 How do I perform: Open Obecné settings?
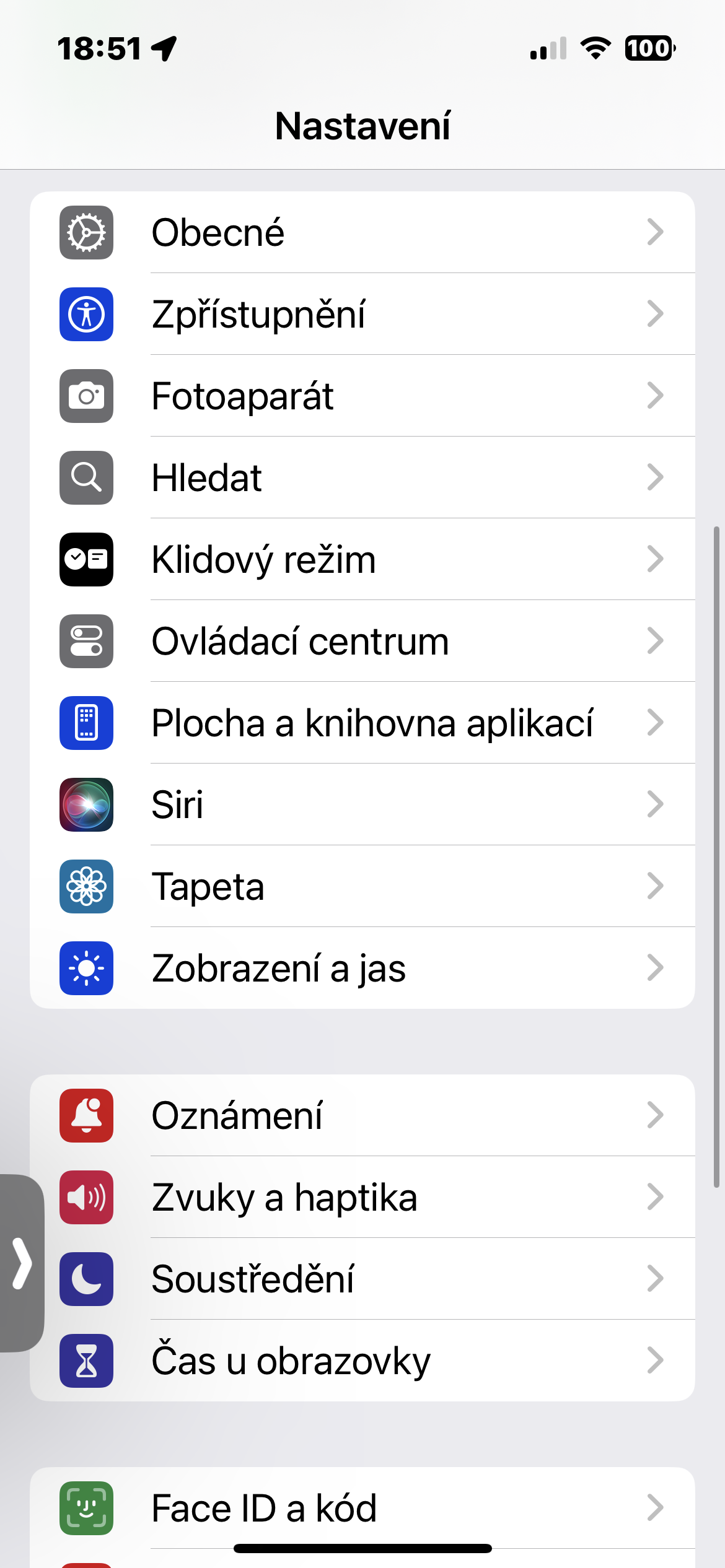[x=362, y=232]
